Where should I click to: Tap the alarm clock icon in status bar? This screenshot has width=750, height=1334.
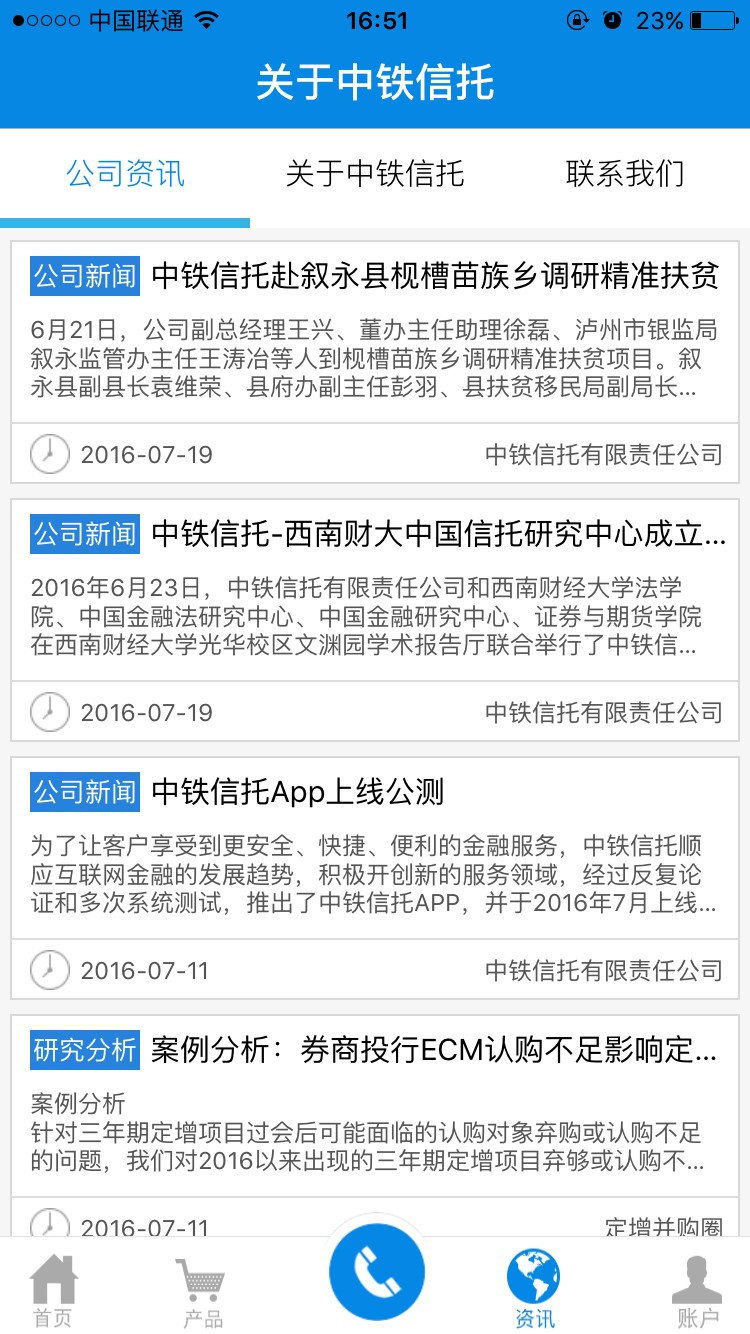pyautogui.click(x=610, y=19)
